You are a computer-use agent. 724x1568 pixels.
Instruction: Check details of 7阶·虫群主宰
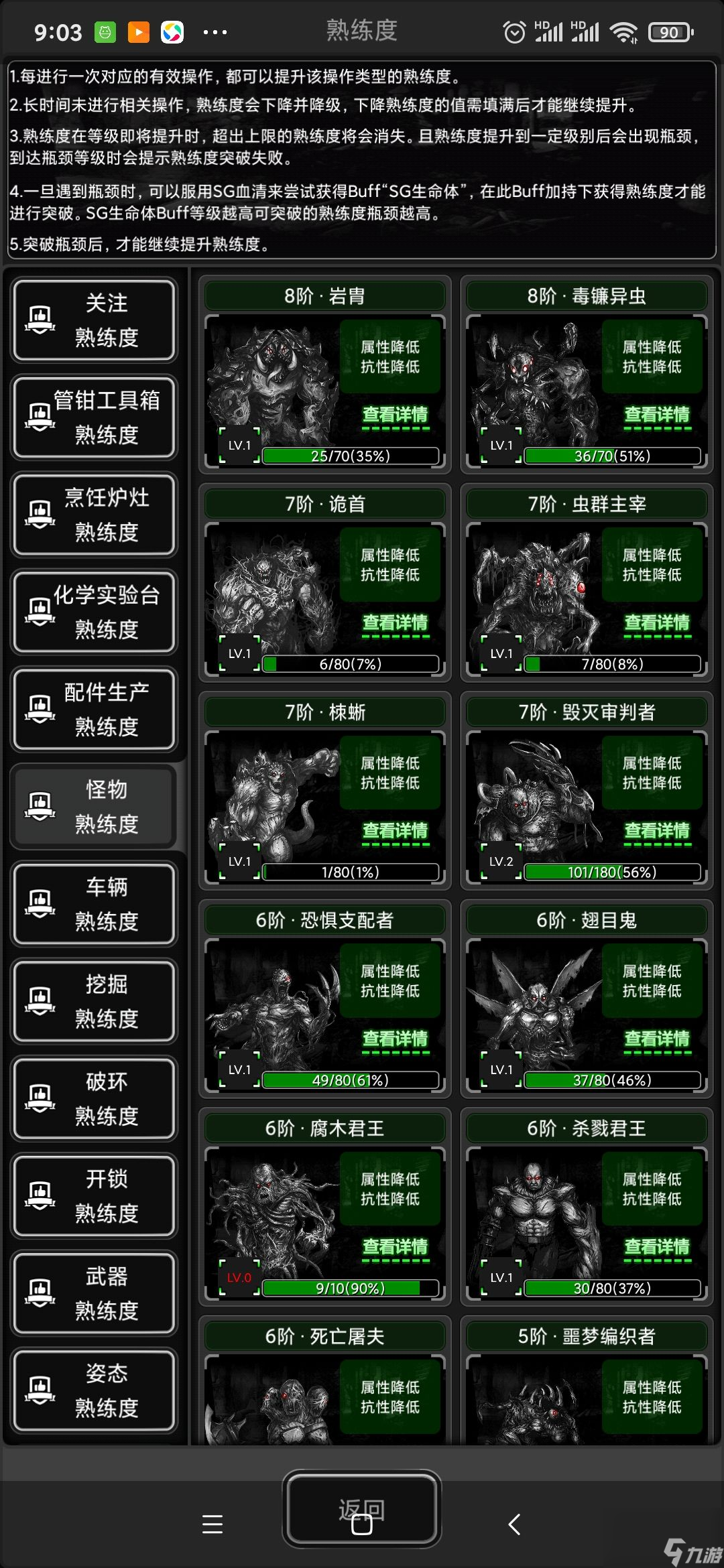[657, 624]
